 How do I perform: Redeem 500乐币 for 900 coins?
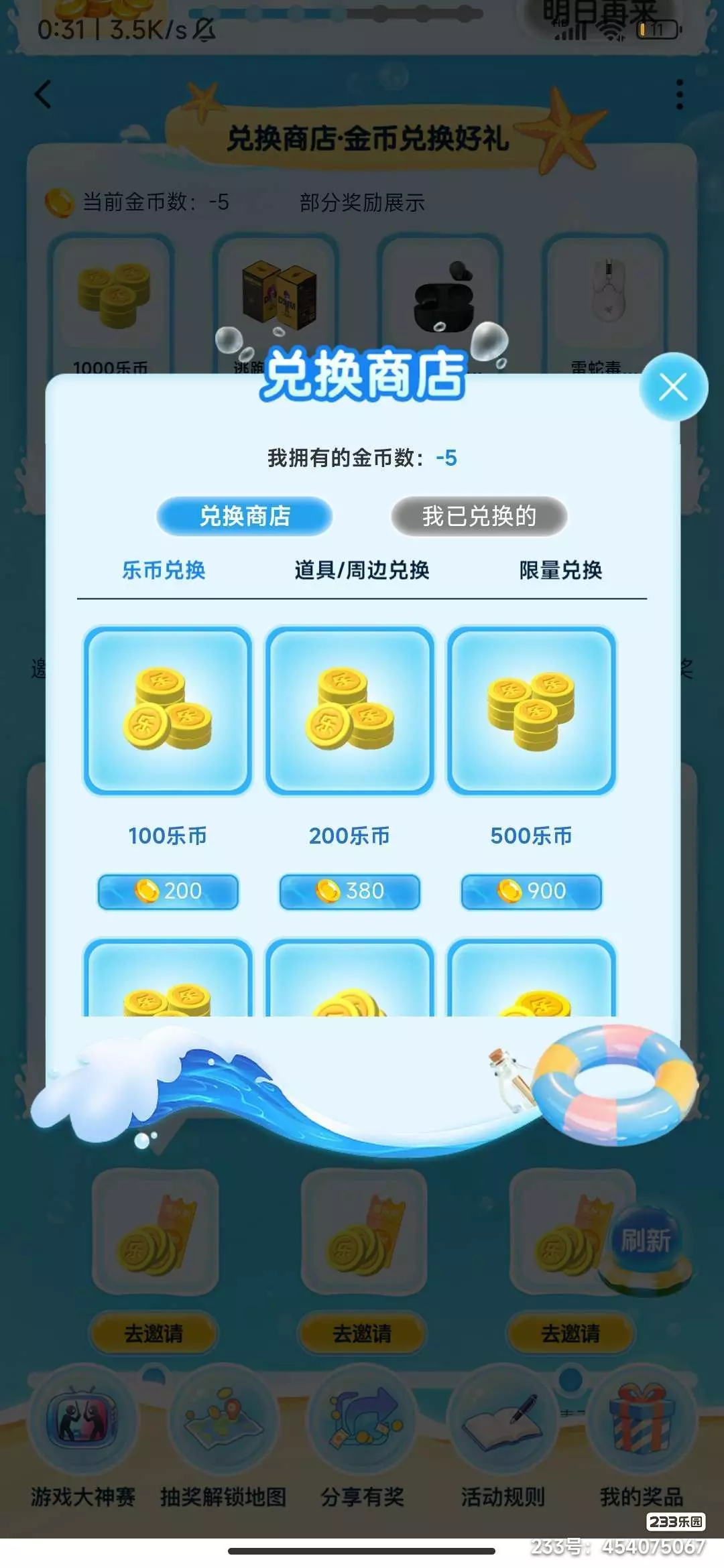tap(532, 891)
